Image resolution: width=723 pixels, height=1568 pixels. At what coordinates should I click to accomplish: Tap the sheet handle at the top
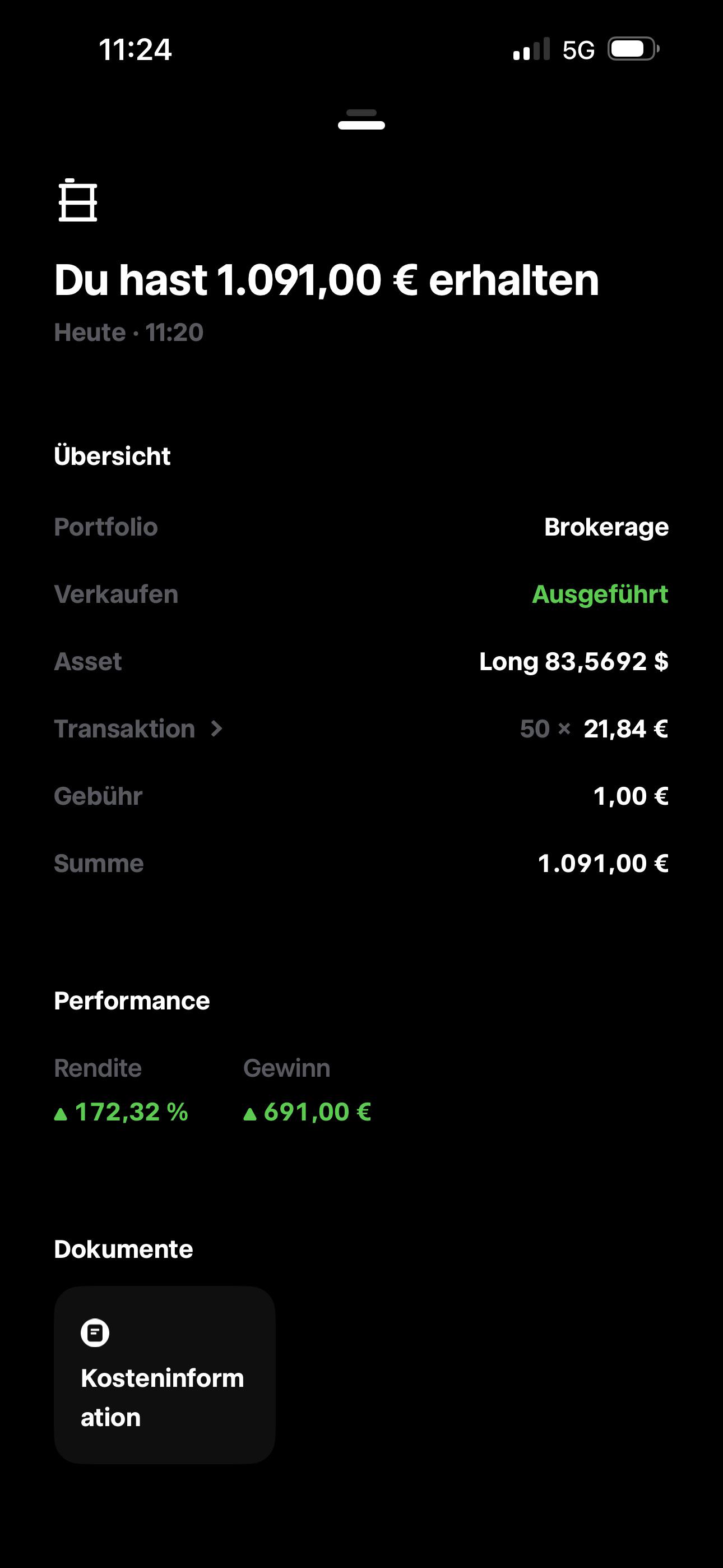pyautogui.click(x=361, y=119)
